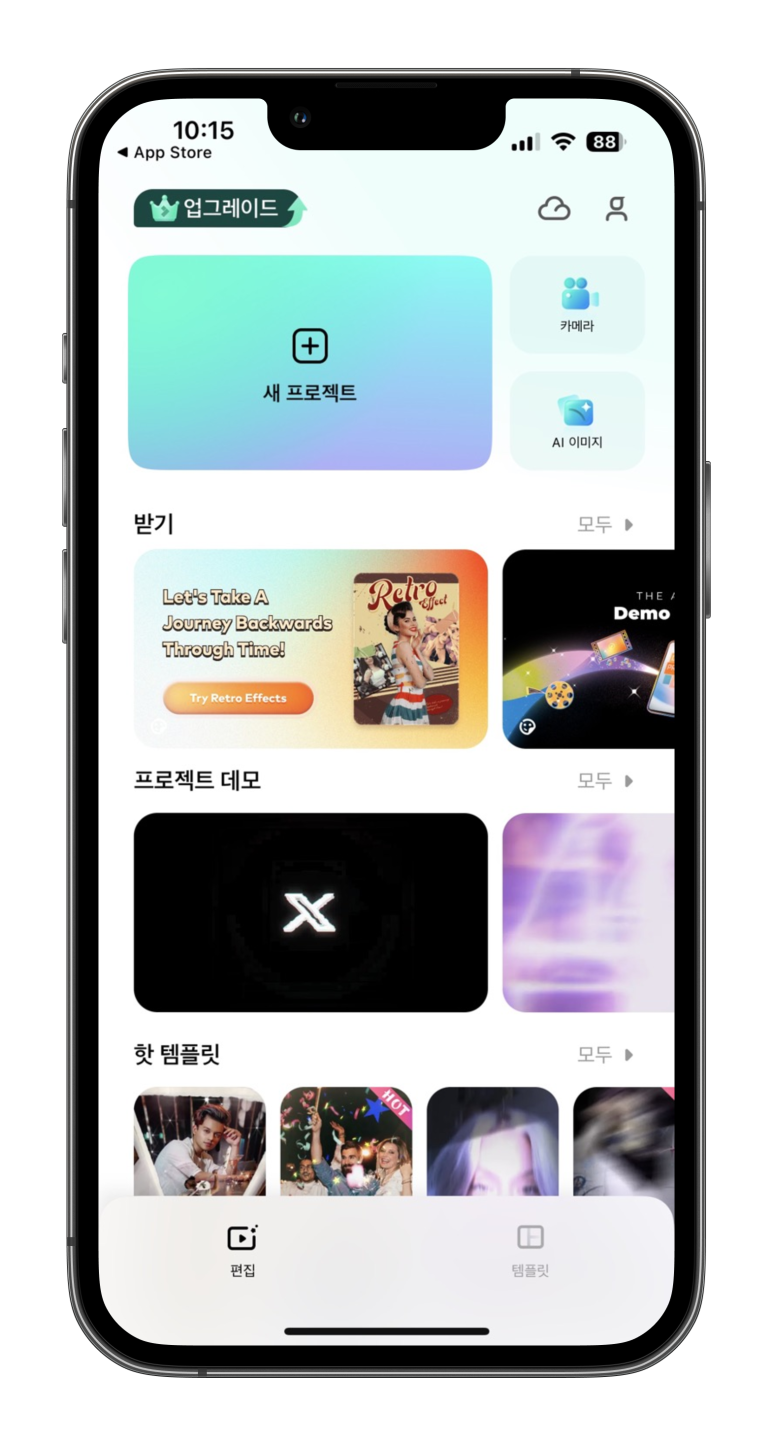This screenshot has height=1444, width=773.
Task: Start a 새 프로젝트 new project
Action: 310,362
